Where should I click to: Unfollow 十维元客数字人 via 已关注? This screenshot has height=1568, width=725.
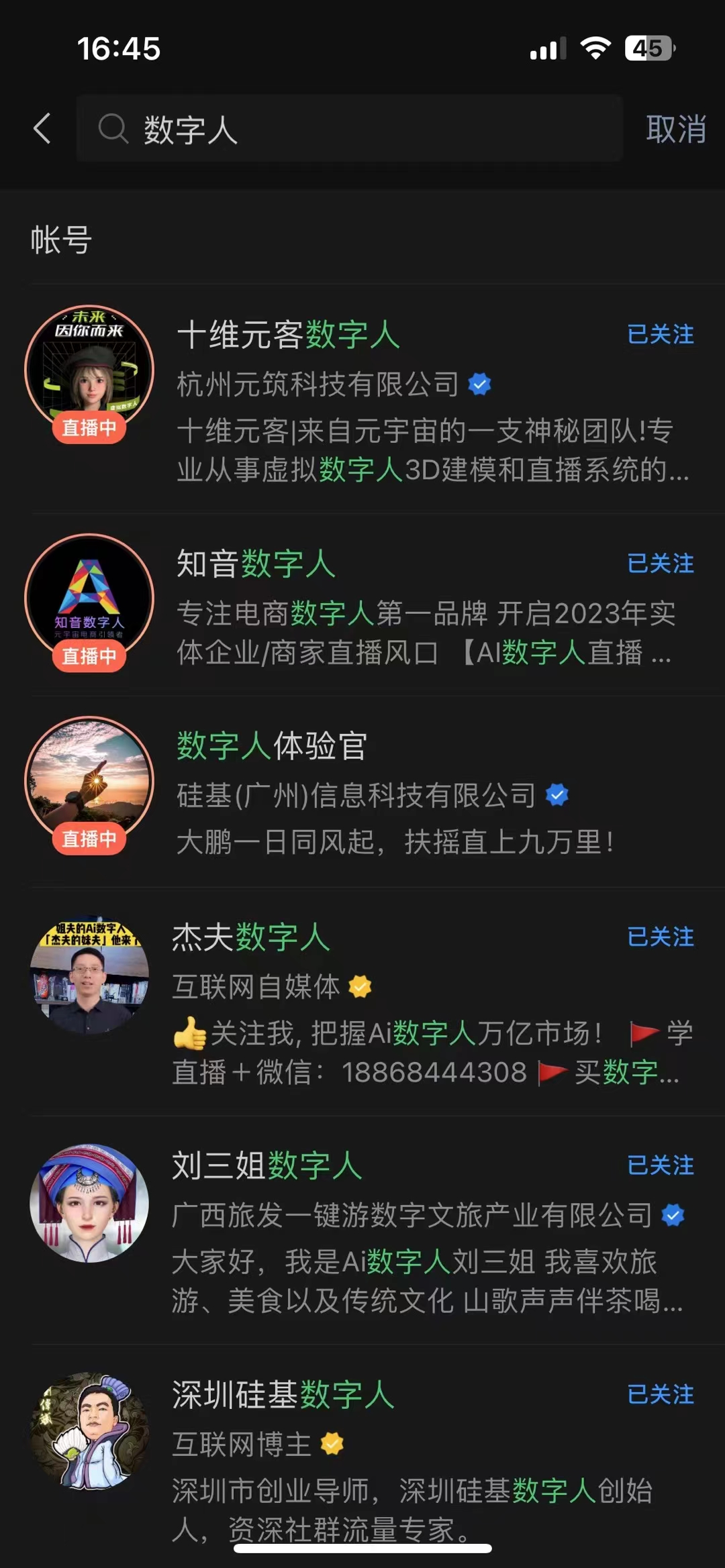coord(661,334)
